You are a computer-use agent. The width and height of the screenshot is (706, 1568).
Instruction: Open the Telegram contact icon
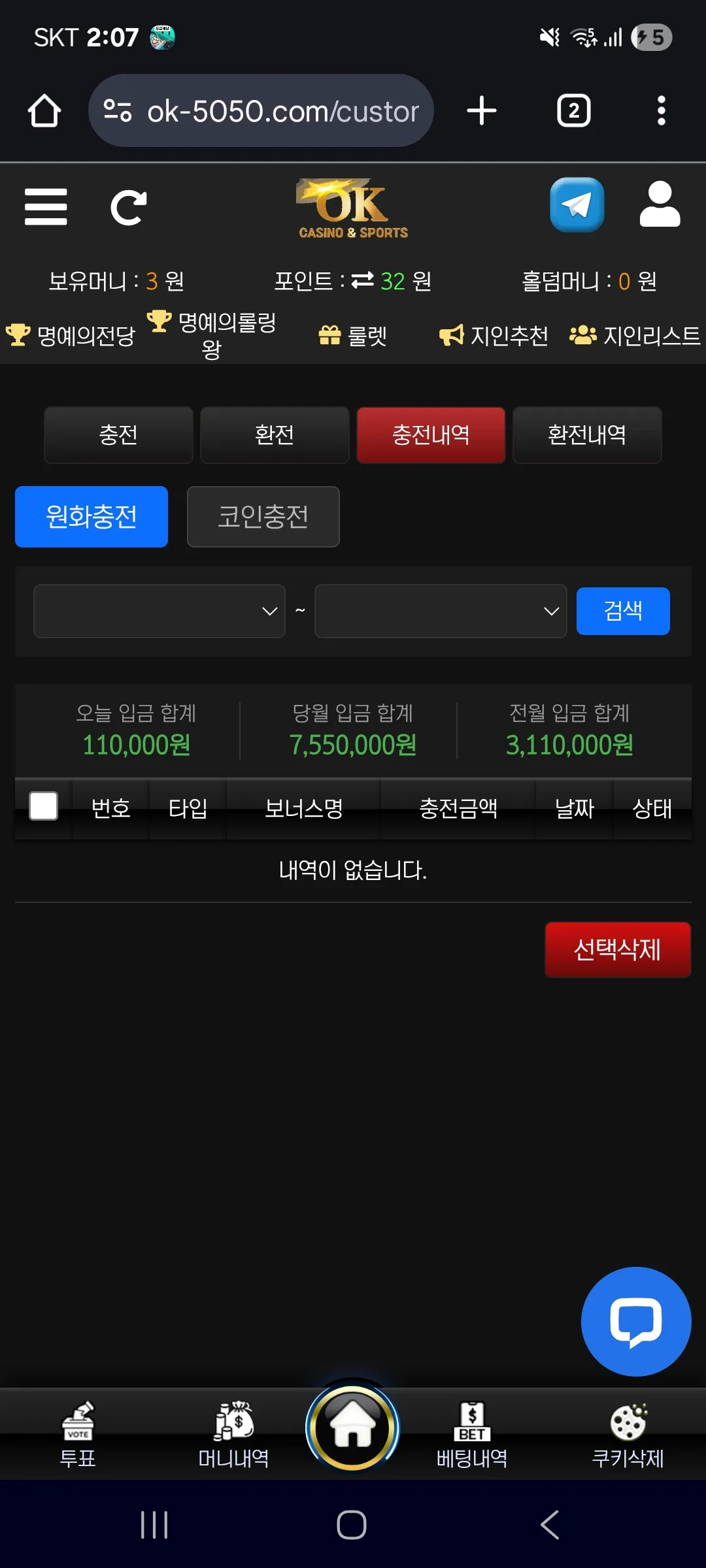(577, 204)
